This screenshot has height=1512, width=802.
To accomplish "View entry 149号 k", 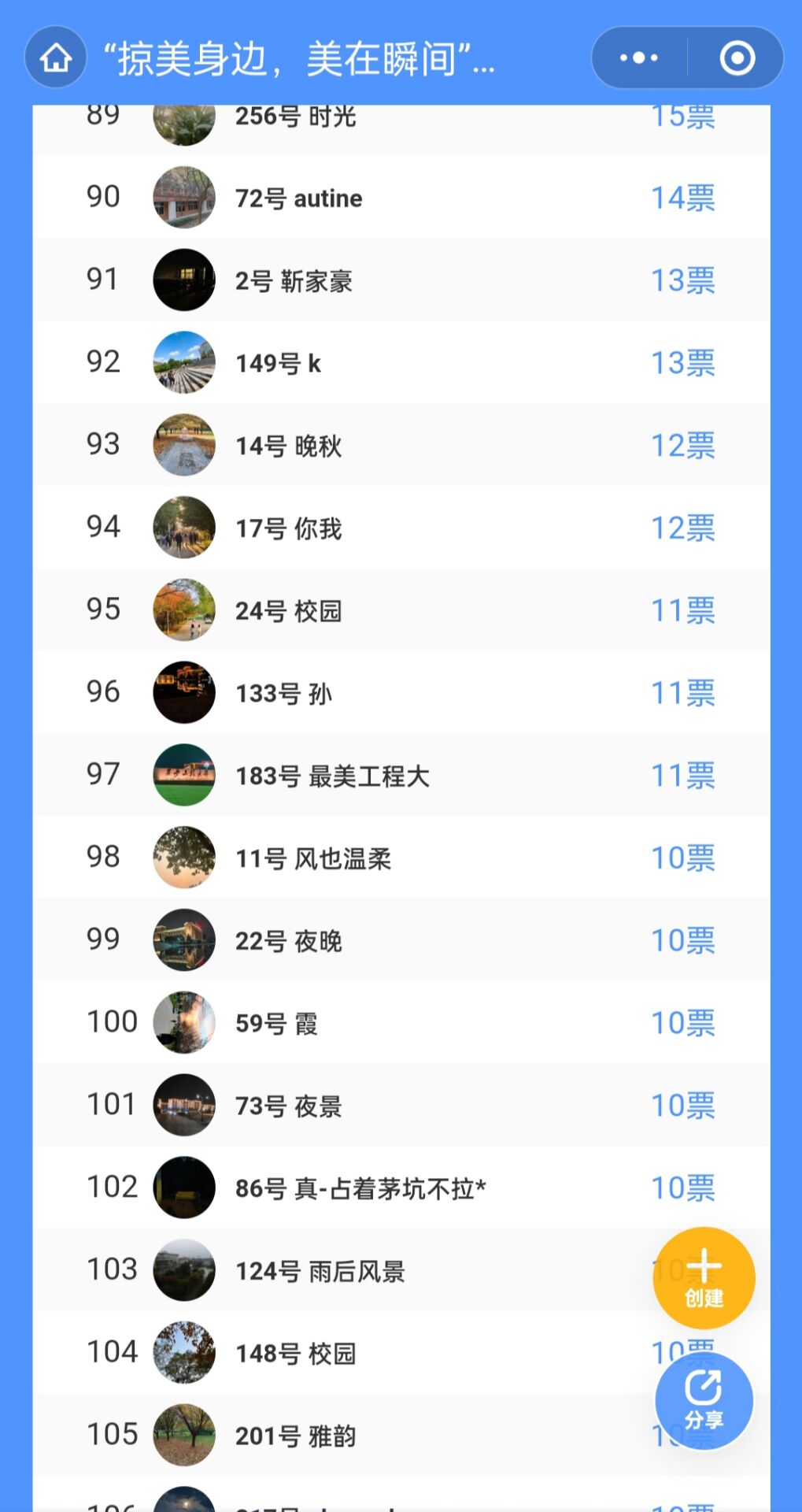I will (278, 363).
